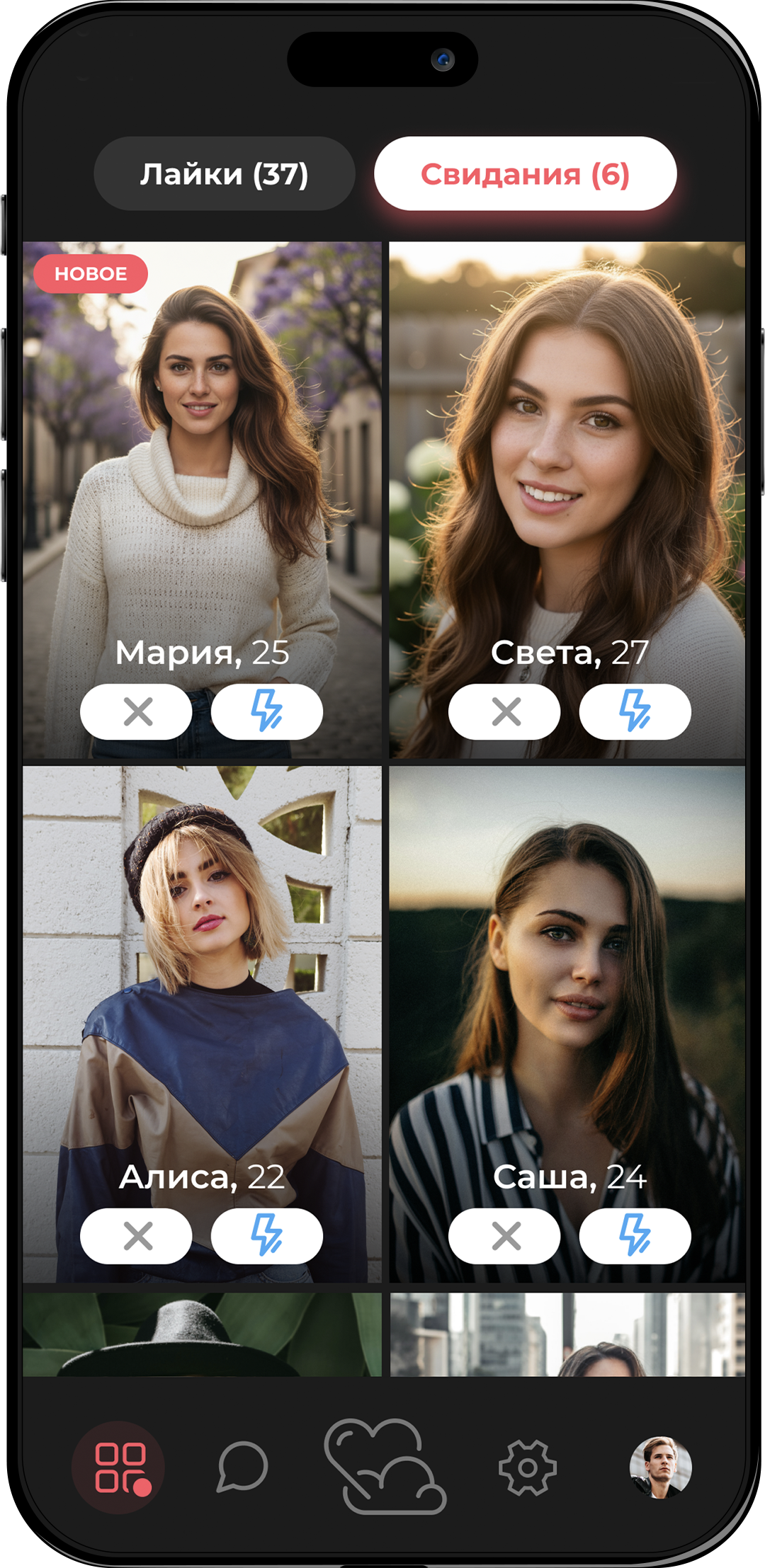Open my profile avatar tab
This screenshot has width=765, height=1568.
pyautogui.click(x=660, y=1467)
